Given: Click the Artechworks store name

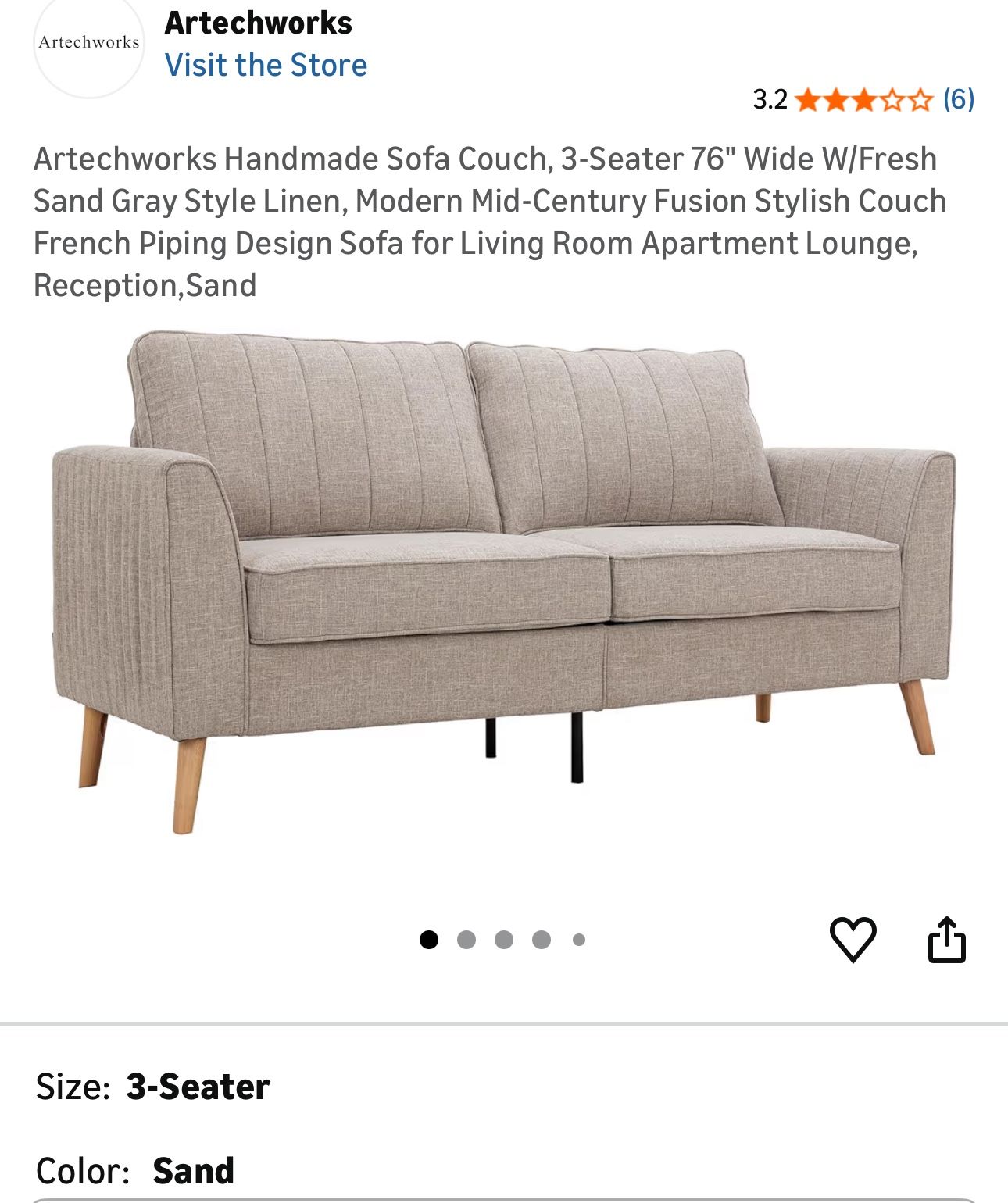Looking at the screenshot, I should 258,23.
